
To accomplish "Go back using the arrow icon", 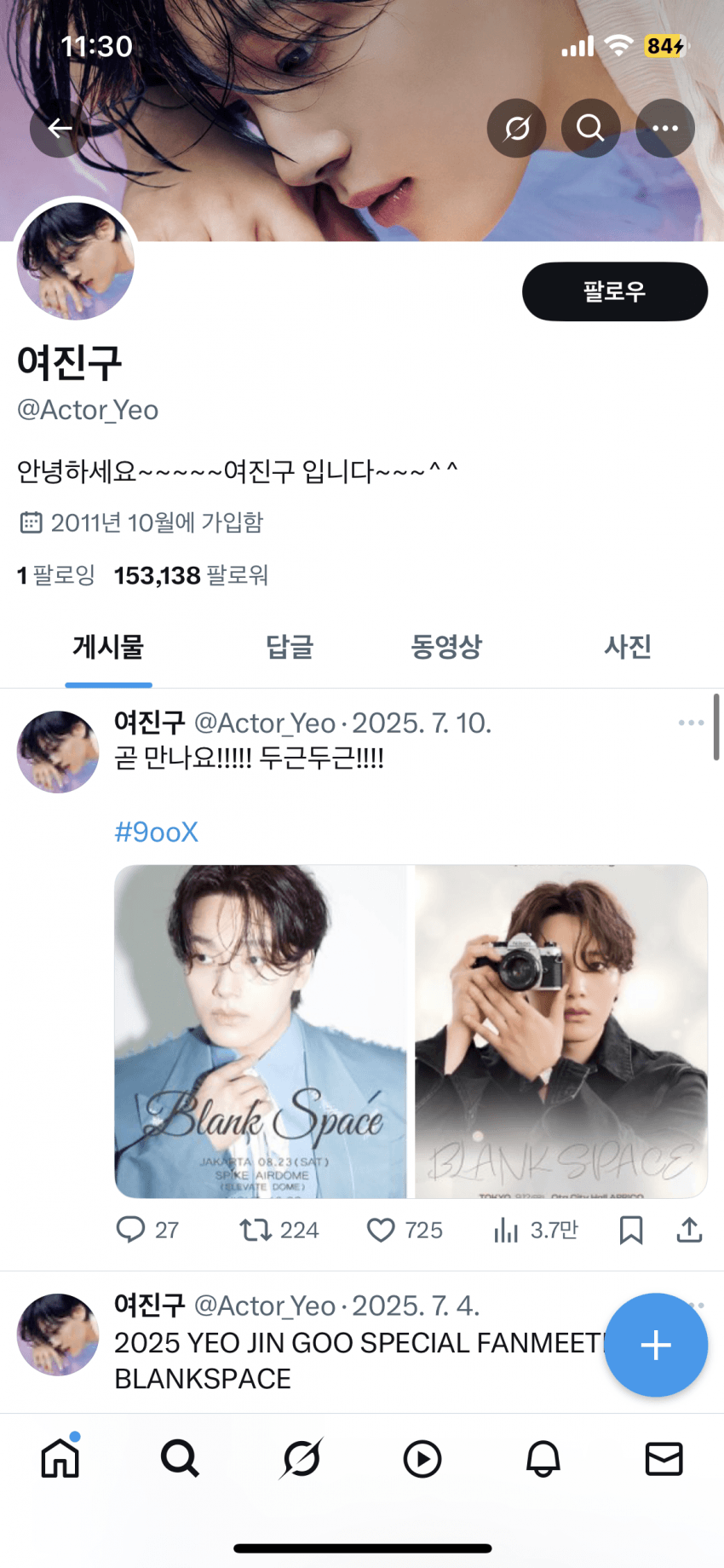I will 59,129.
